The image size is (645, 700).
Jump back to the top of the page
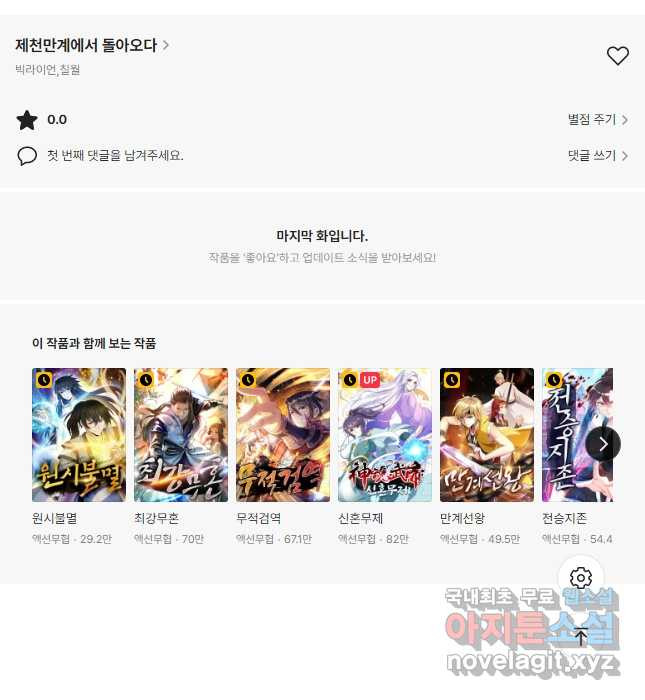pos(581,636)
